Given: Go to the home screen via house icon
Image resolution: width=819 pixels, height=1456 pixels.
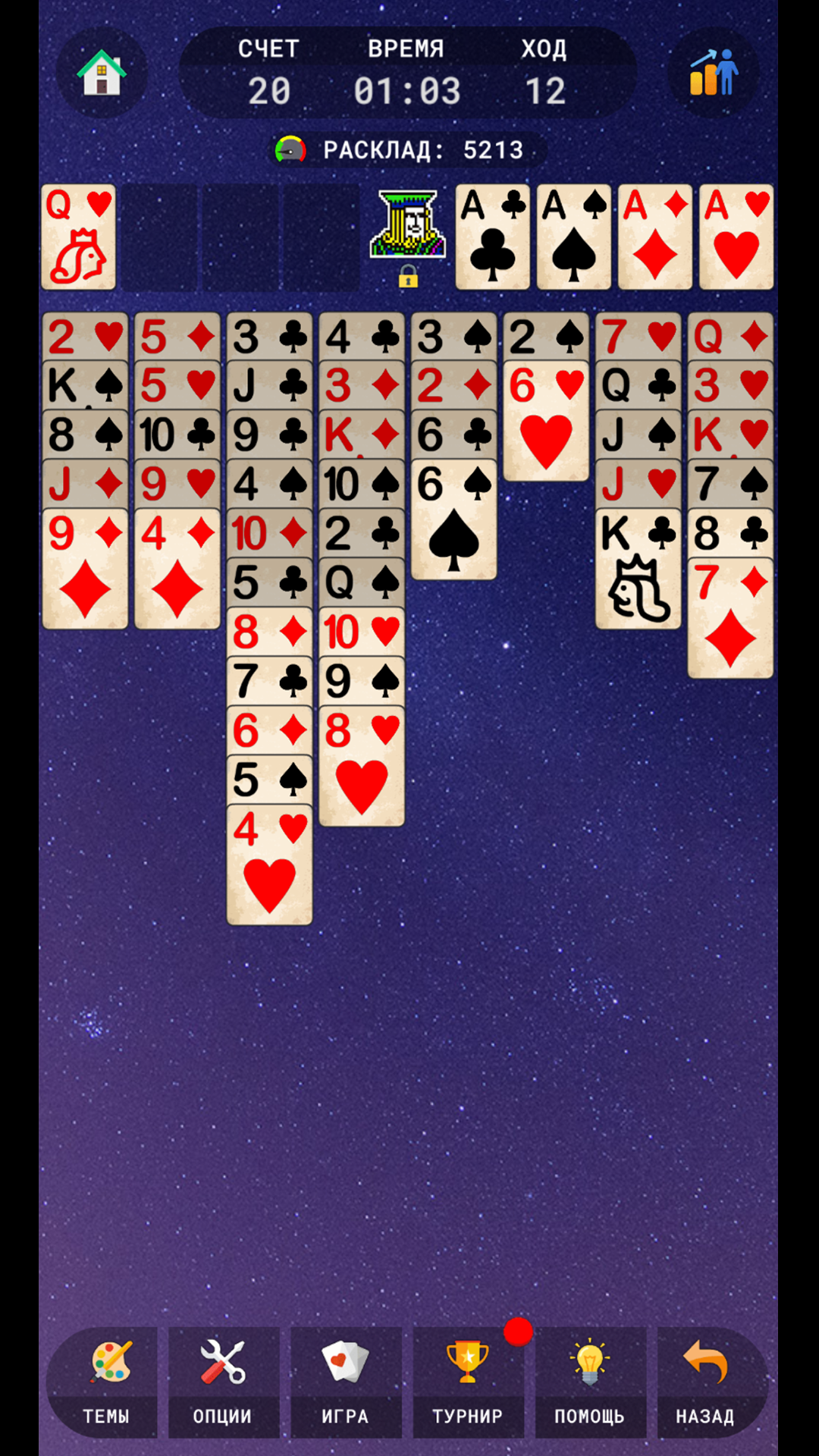Looking at the screenshot, I should [x=102, y=74].
